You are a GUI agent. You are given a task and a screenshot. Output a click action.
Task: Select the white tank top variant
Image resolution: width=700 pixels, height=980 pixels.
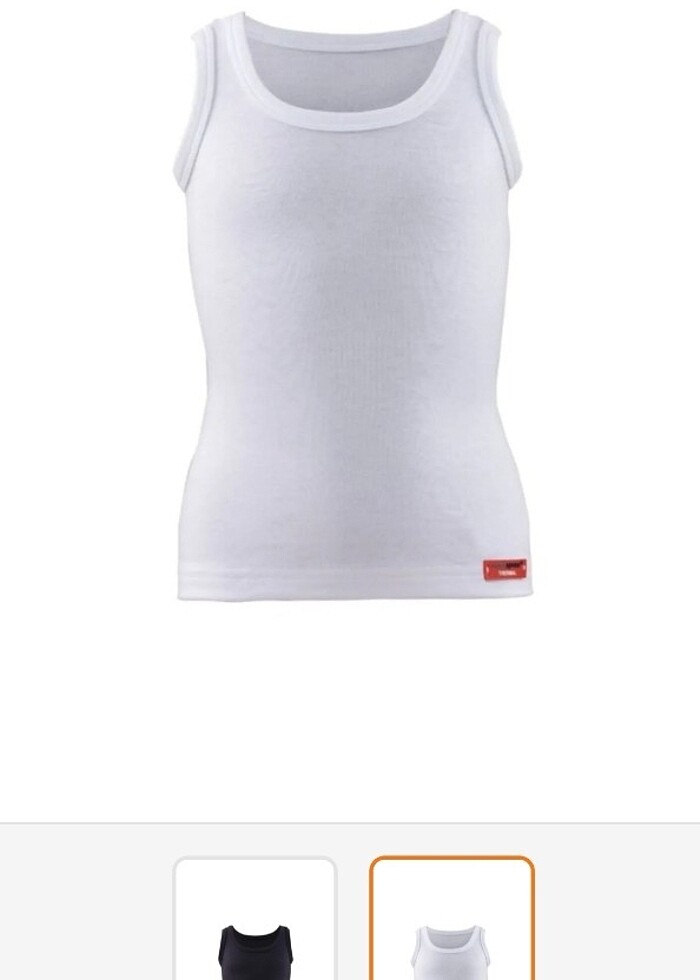452,925
